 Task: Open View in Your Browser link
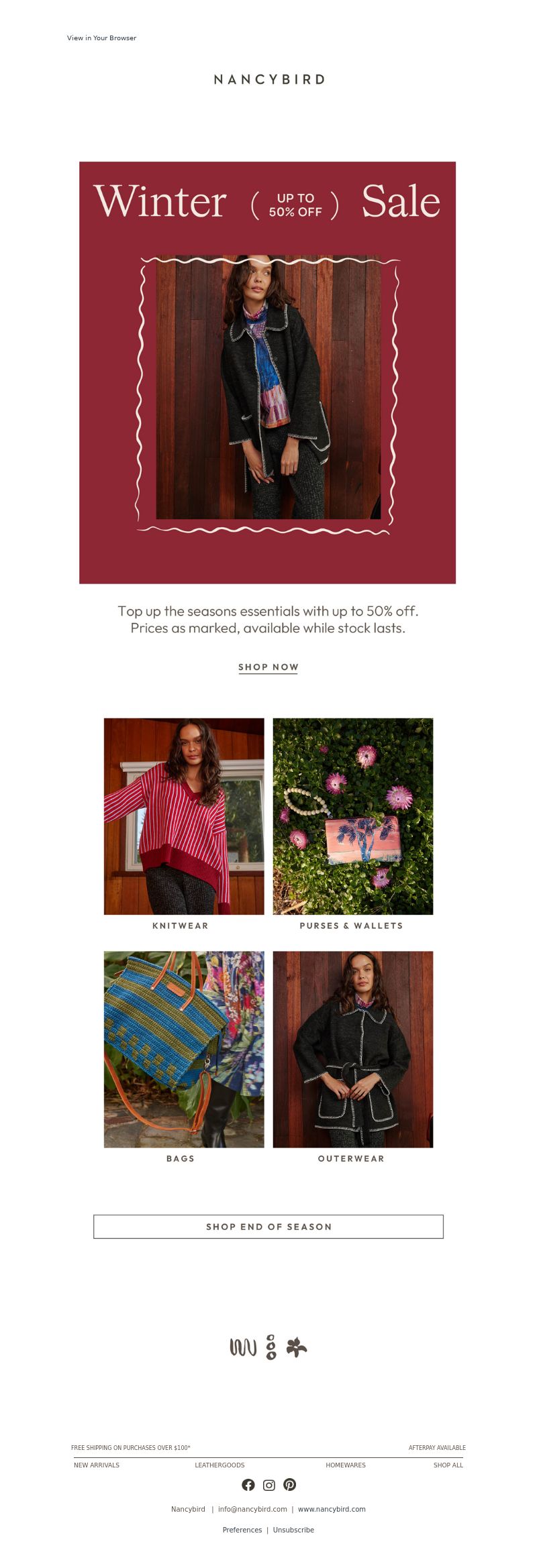click(x=101, y=38)
